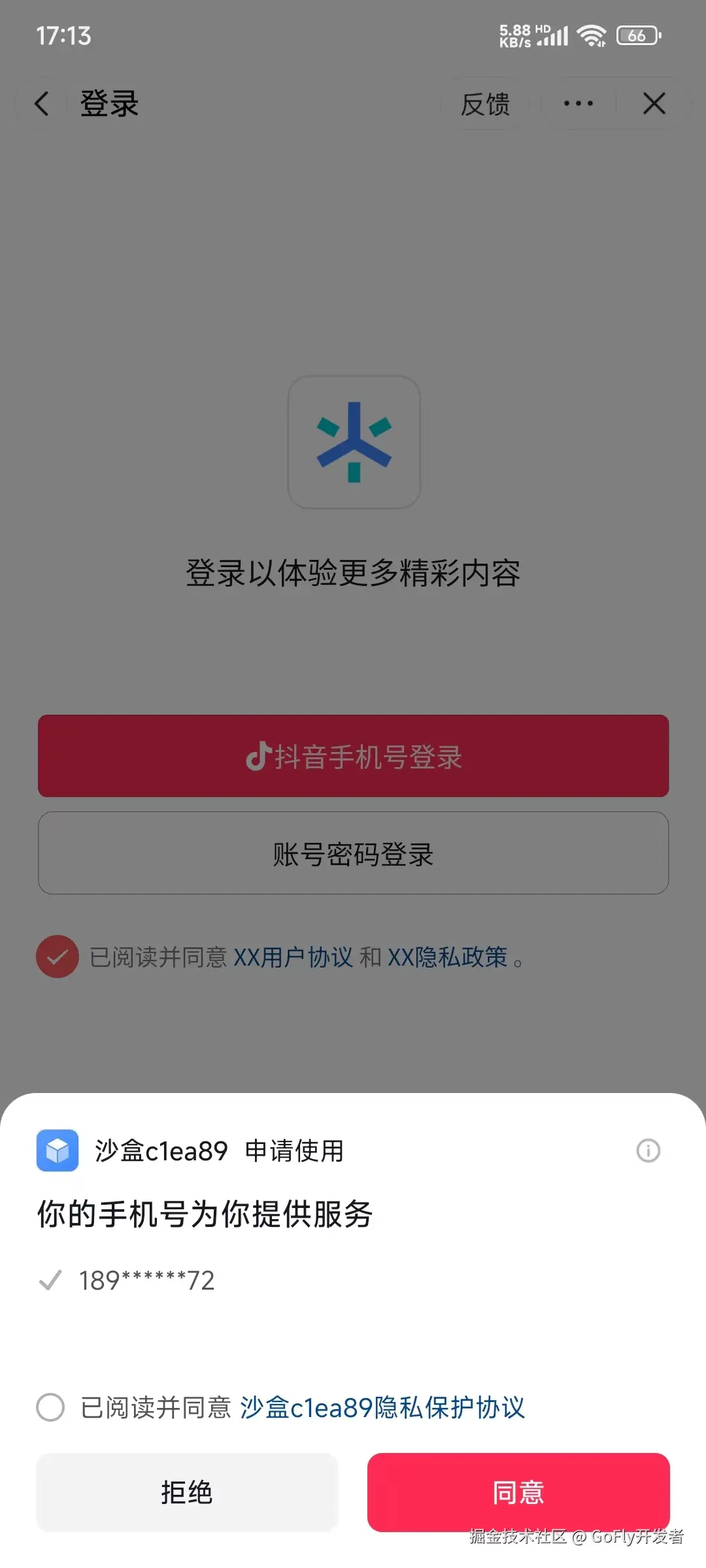Choose 账号密码登录 option
Screen dimensions: 706x1568
point(353,853)
